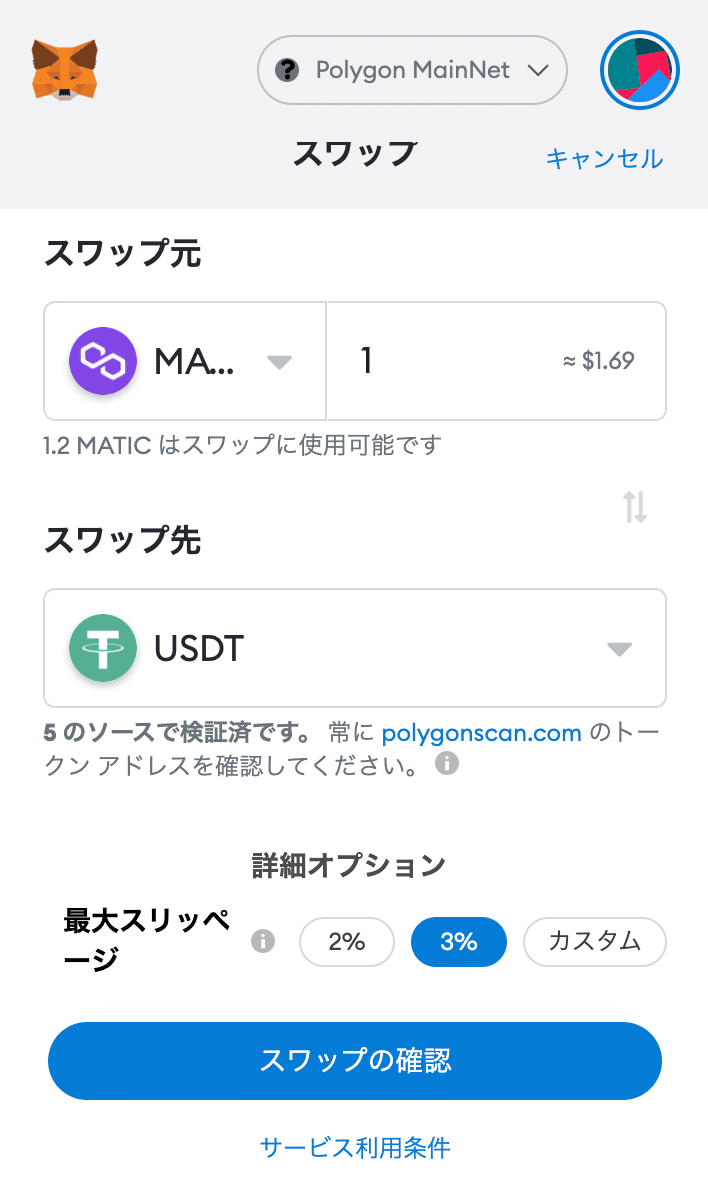Tap the swap amount input field
708x1194 pixels.
[496, 361]
